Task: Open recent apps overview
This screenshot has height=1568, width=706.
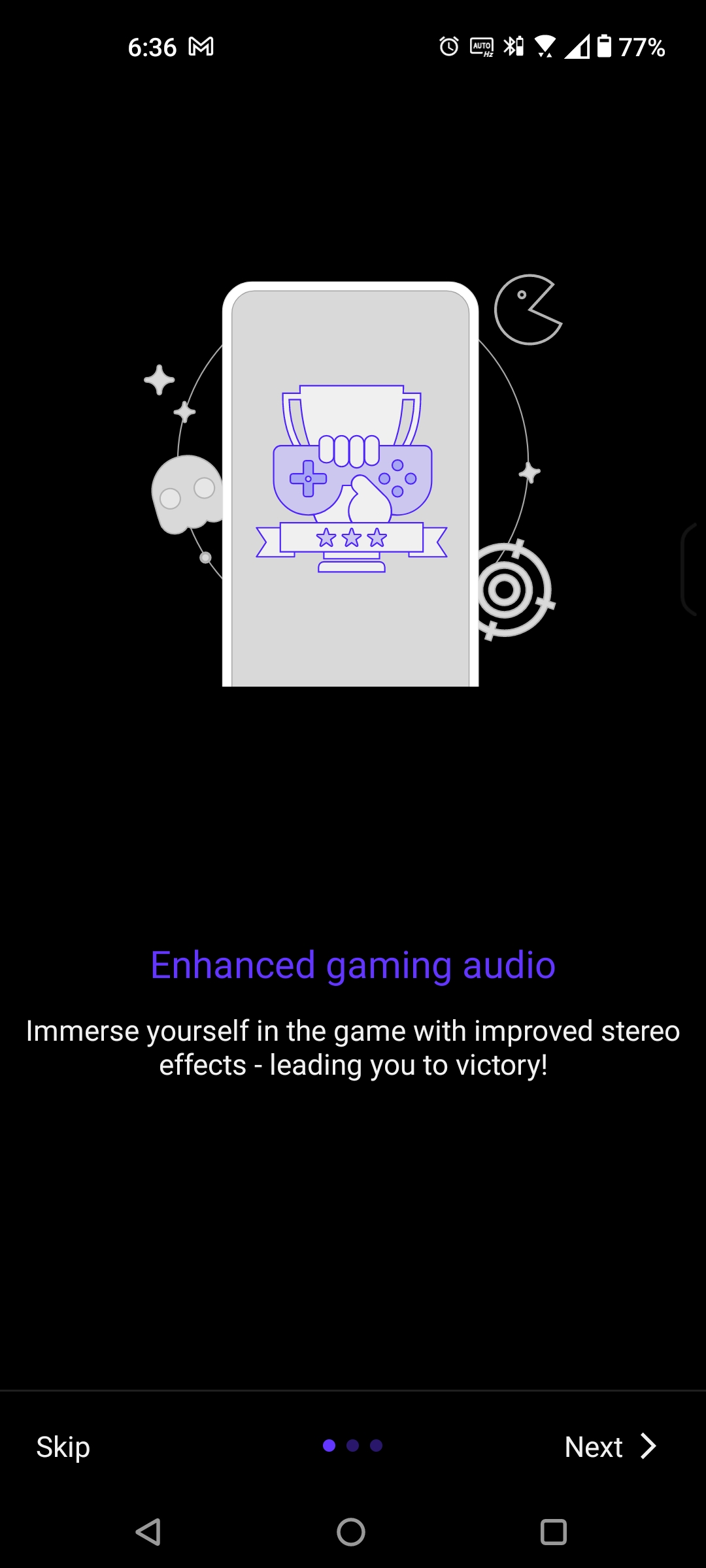Action: (553, 1531)
